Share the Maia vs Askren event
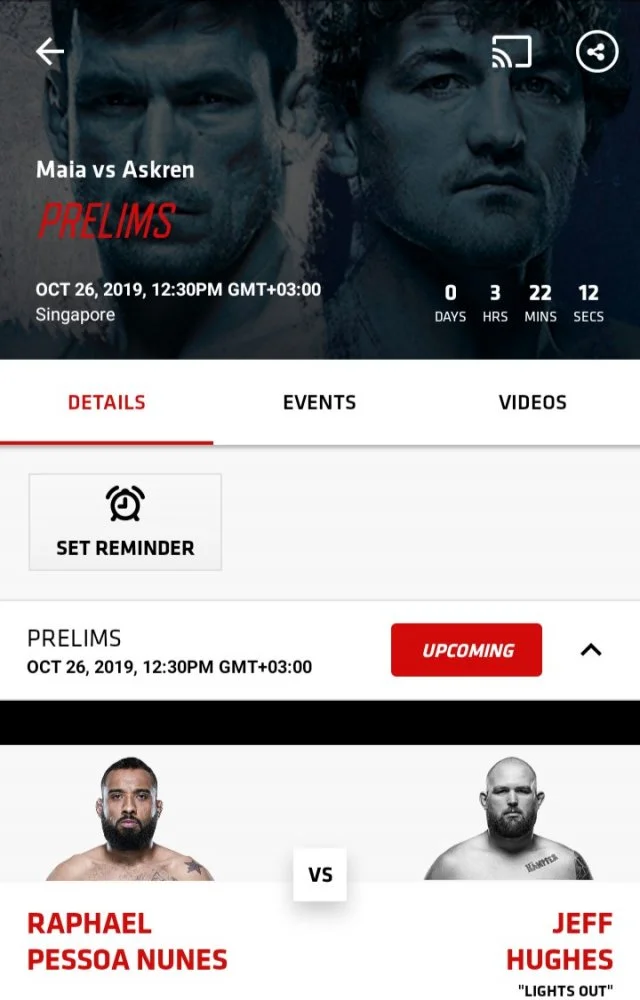640x1000 pixels. [597, 52]
